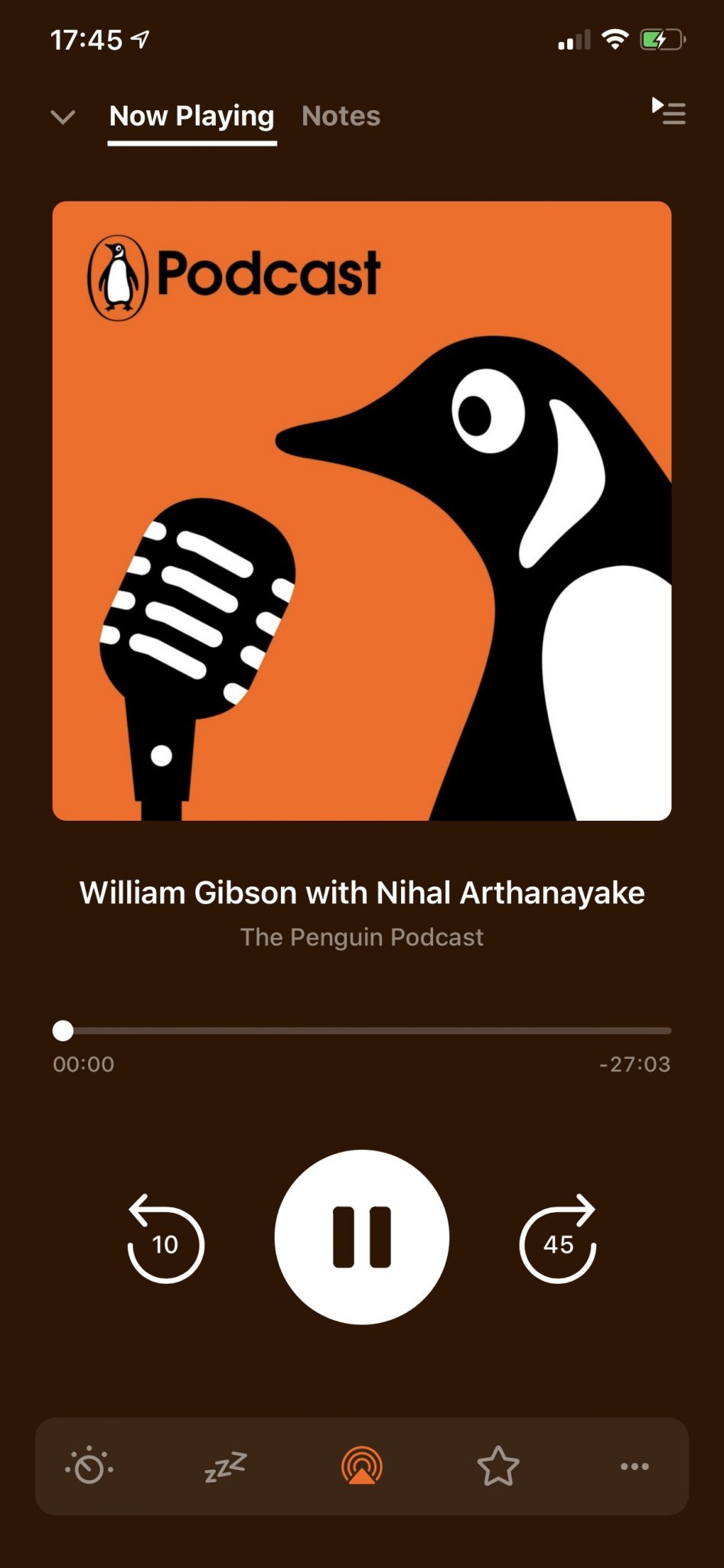The image size is (724, 1568).
Task: Set a sleep timer
Action: pyautogui.click(x=225, y=1466)
